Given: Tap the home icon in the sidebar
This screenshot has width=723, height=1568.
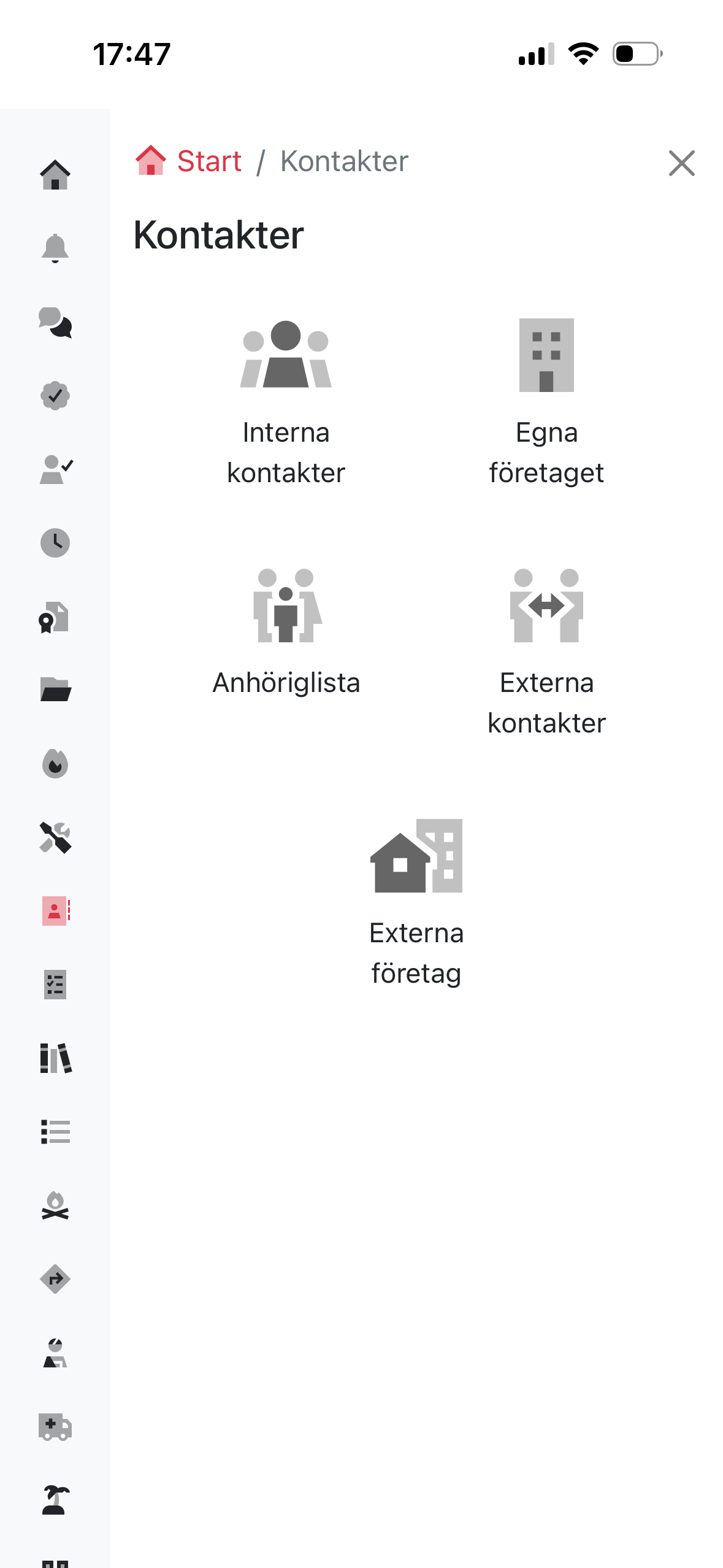Looking at the screenshot, I should click(x=55, y=175).
